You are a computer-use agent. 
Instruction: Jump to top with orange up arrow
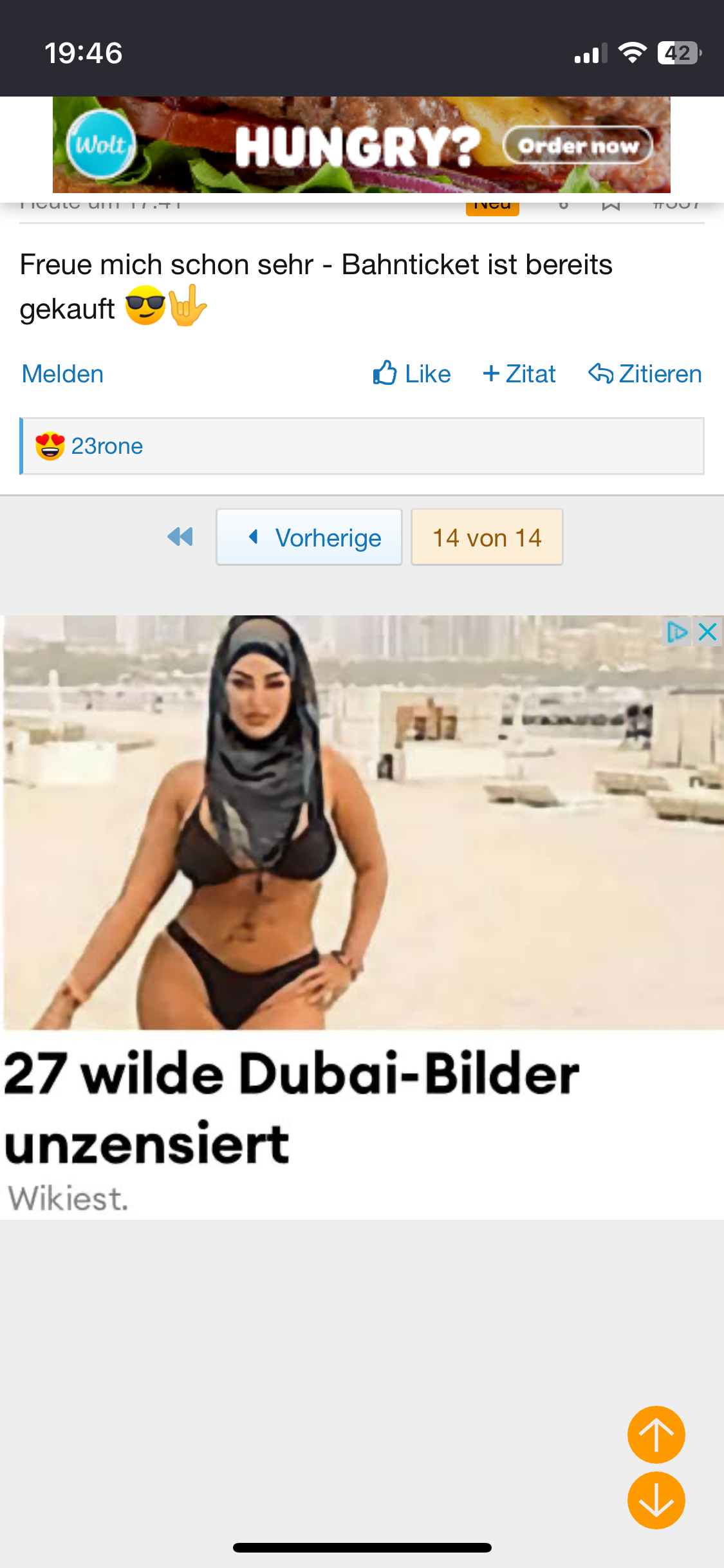tap(656, 1435)
